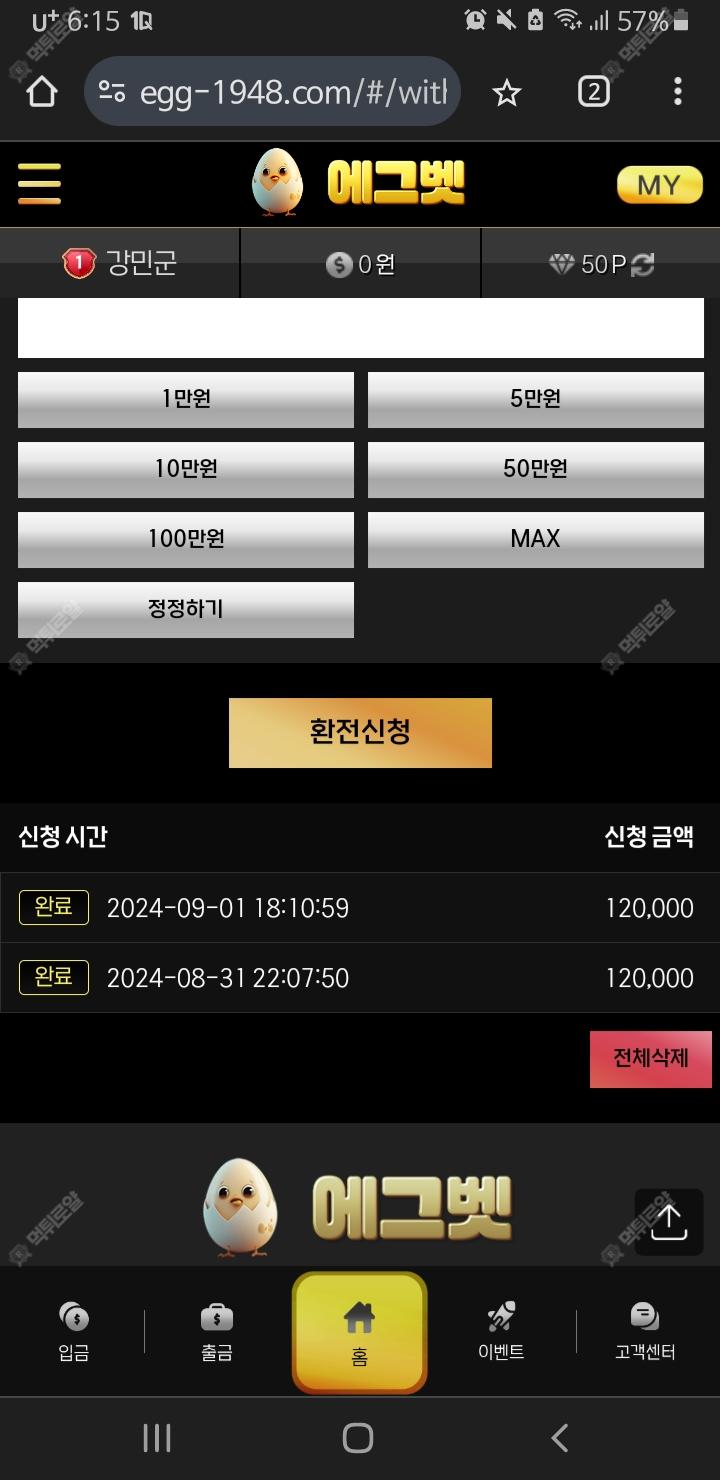Choose the 100만원 amount button
The width and height of the screenshot is (720, 1480).
(186, 539)
